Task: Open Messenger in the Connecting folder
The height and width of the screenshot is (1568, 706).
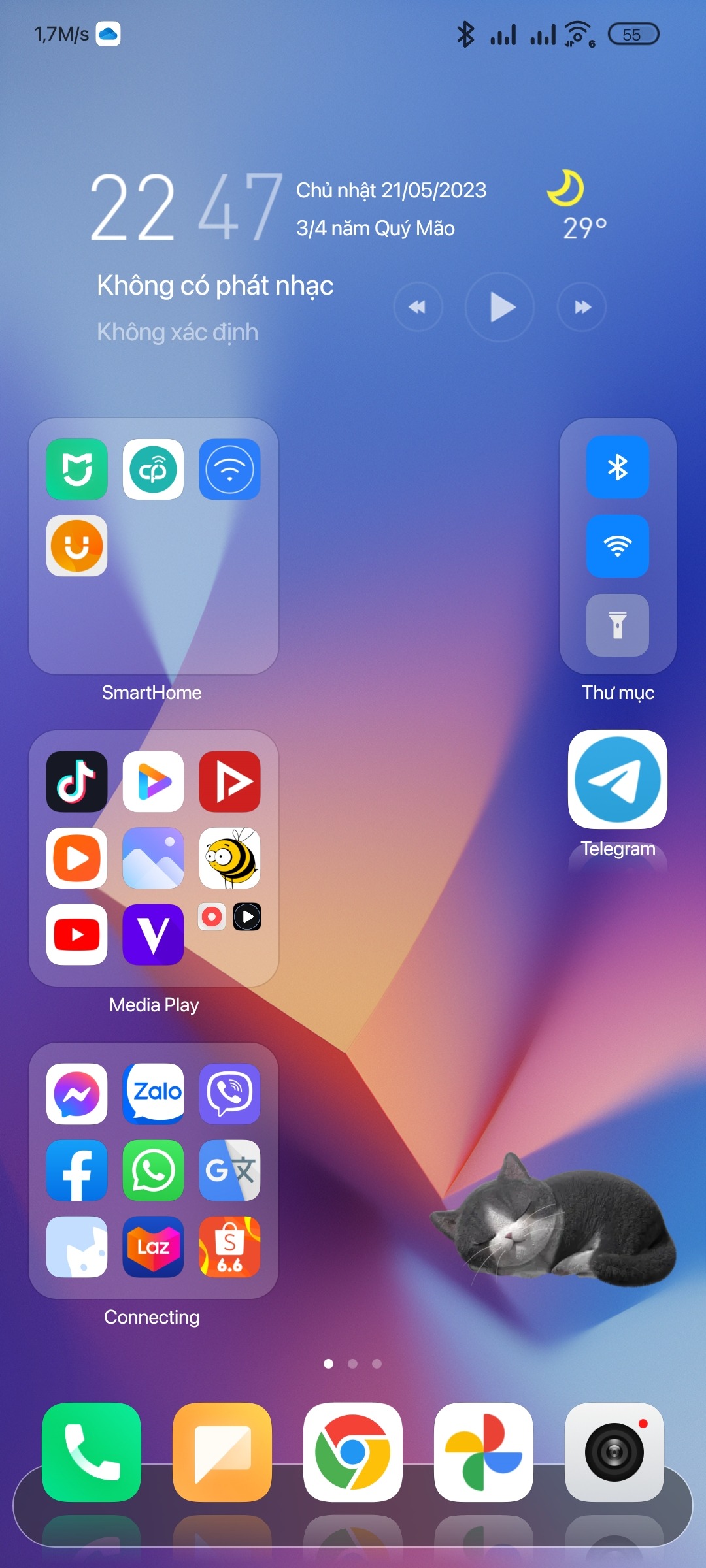Action: click(x=77, y=1094)
